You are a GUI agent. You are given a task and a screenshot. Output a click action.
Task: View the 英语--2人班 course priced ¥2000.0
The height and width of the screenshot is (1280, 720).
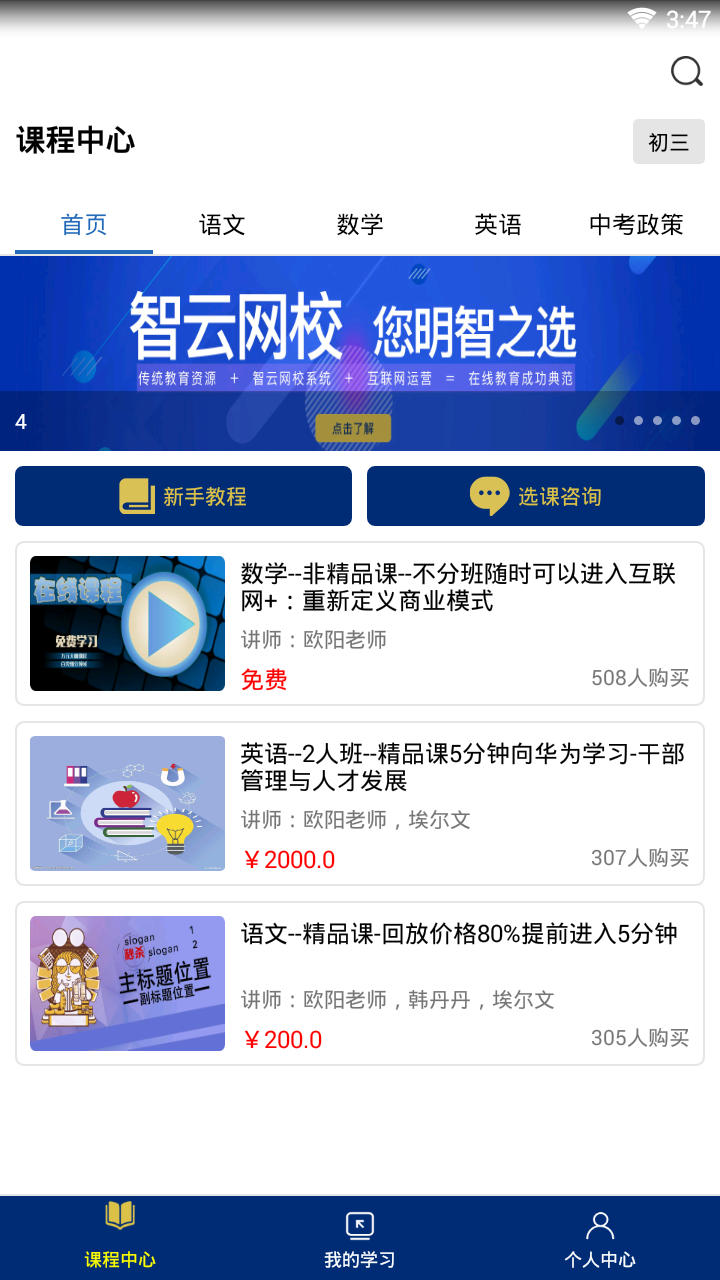coord(360,803)
